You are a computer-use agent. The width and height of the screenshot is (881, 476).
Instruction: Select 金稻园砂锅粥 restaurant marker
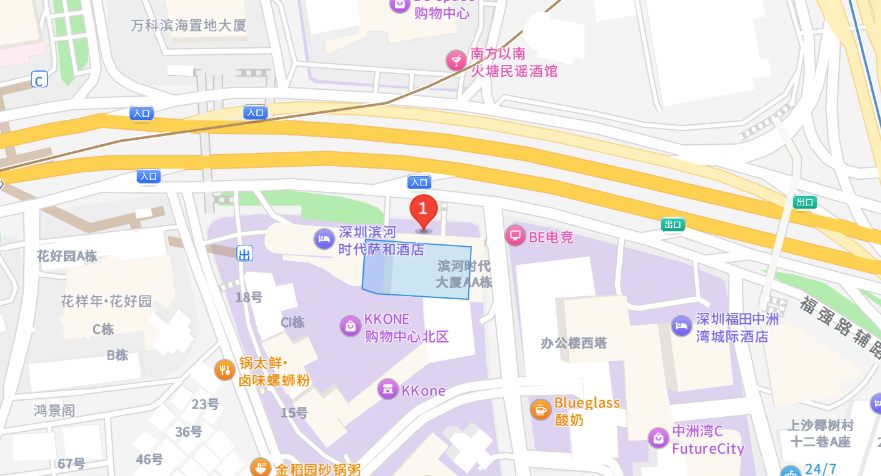tap(260, 468)
